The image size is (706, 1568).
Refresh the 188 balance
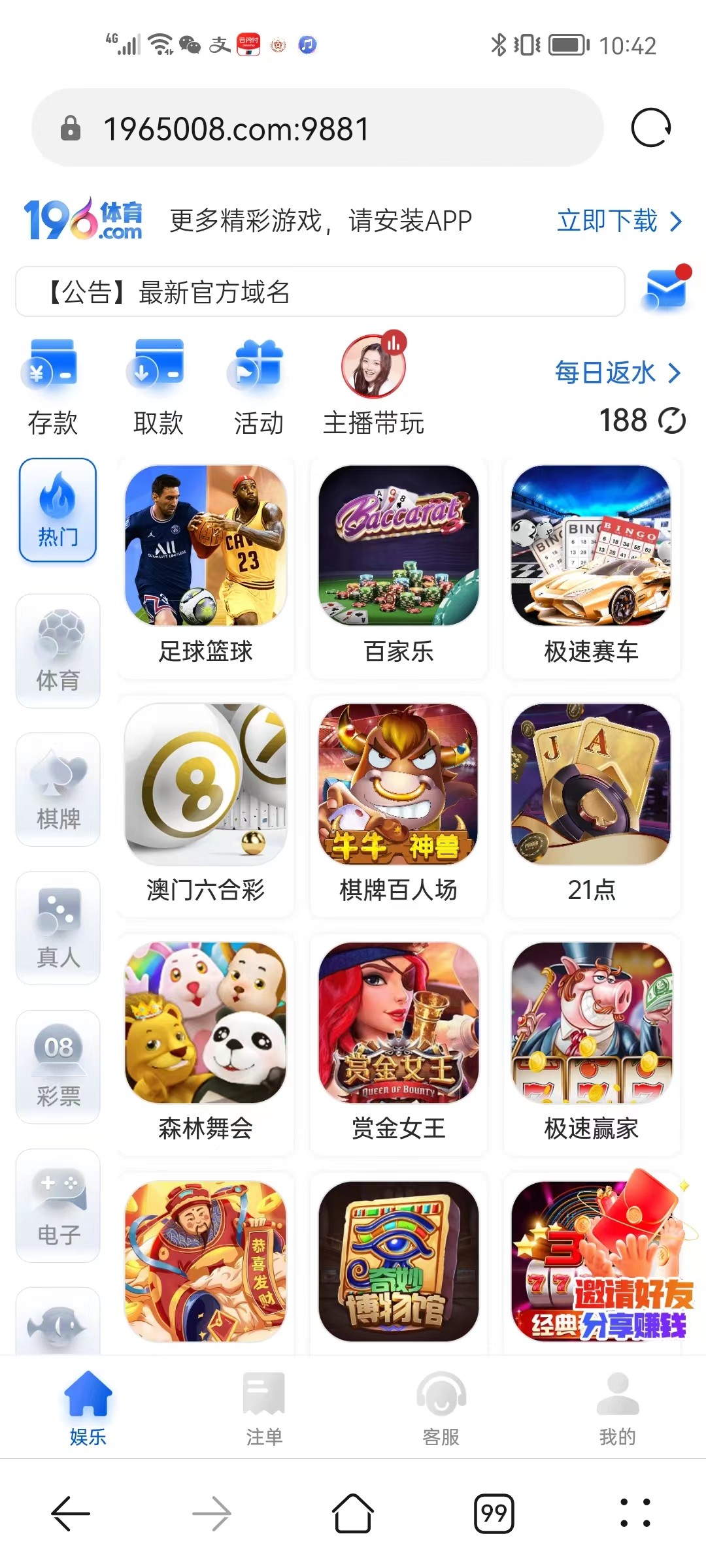tap(672, 421)
